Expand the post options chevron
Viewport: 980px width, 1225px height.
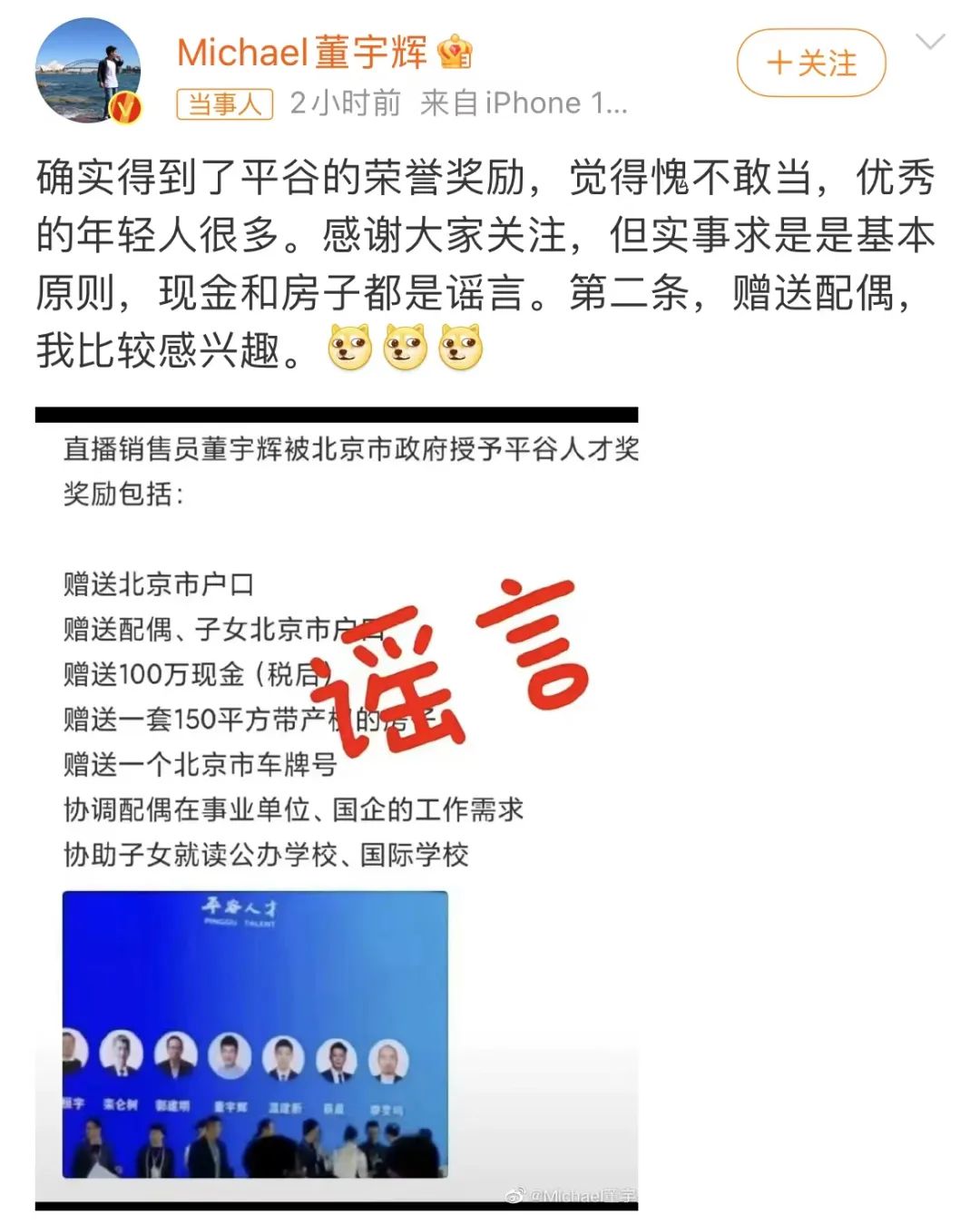(930, 42)
